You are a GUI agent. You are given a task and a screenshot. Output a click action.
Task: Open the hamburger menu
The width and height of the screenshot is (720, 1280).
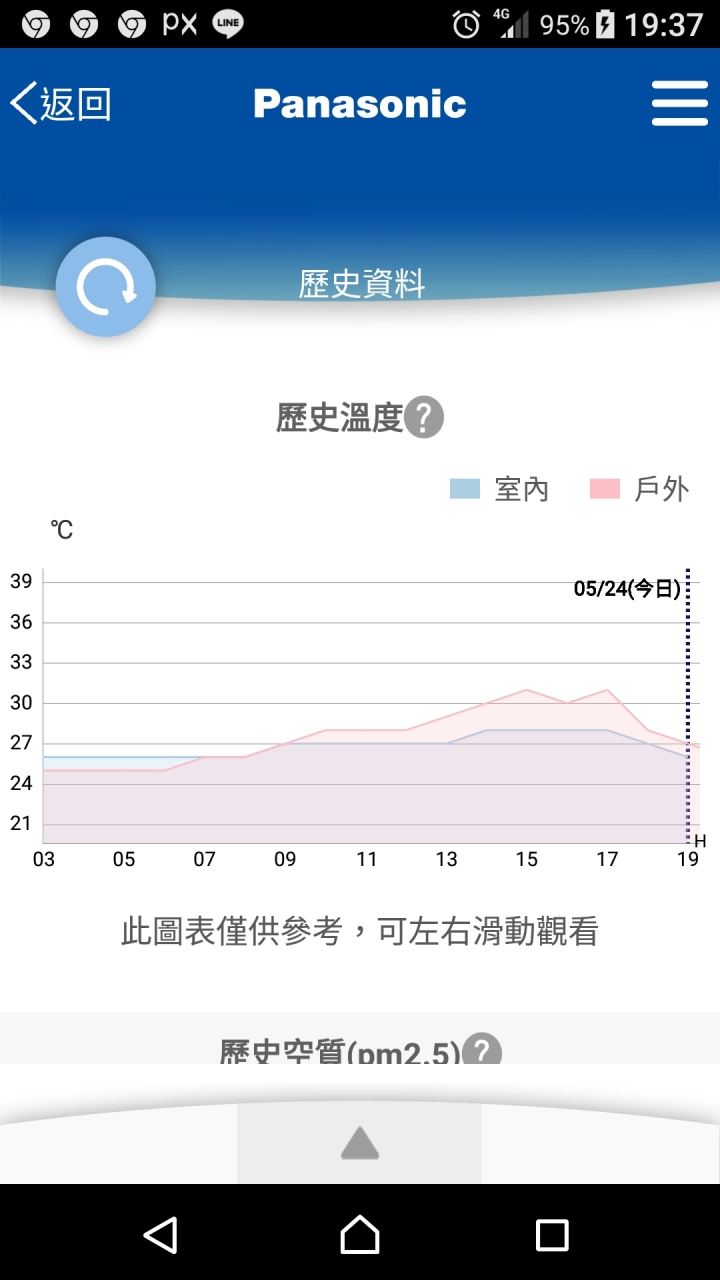[679, 104]
